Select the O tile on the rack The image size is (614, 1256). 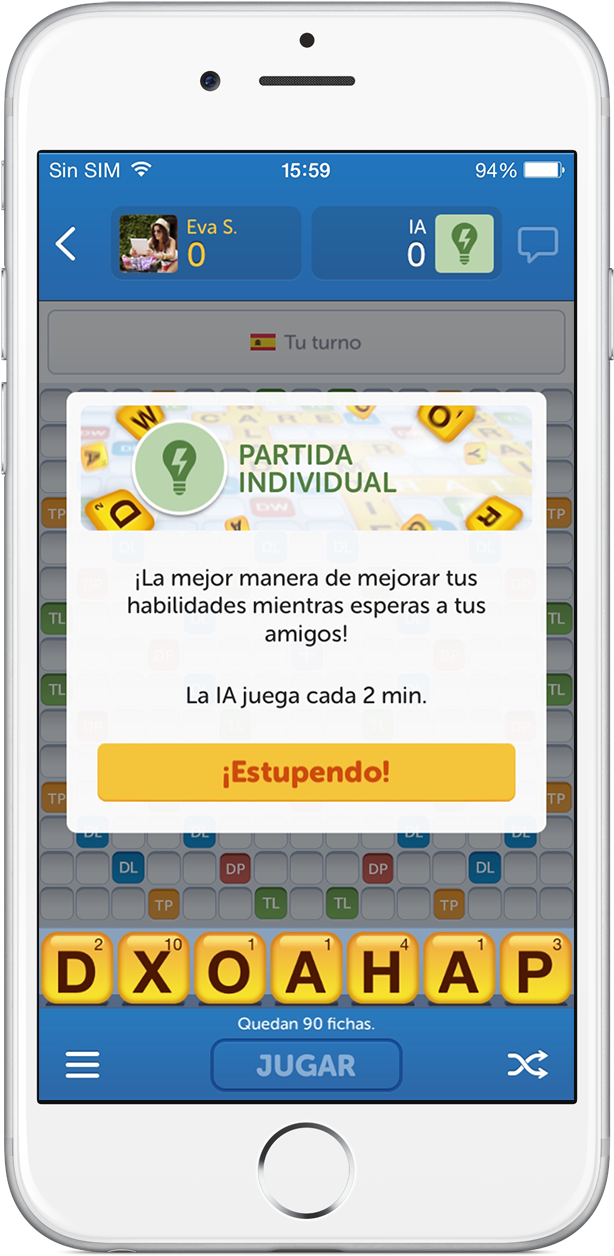point(230,968)
